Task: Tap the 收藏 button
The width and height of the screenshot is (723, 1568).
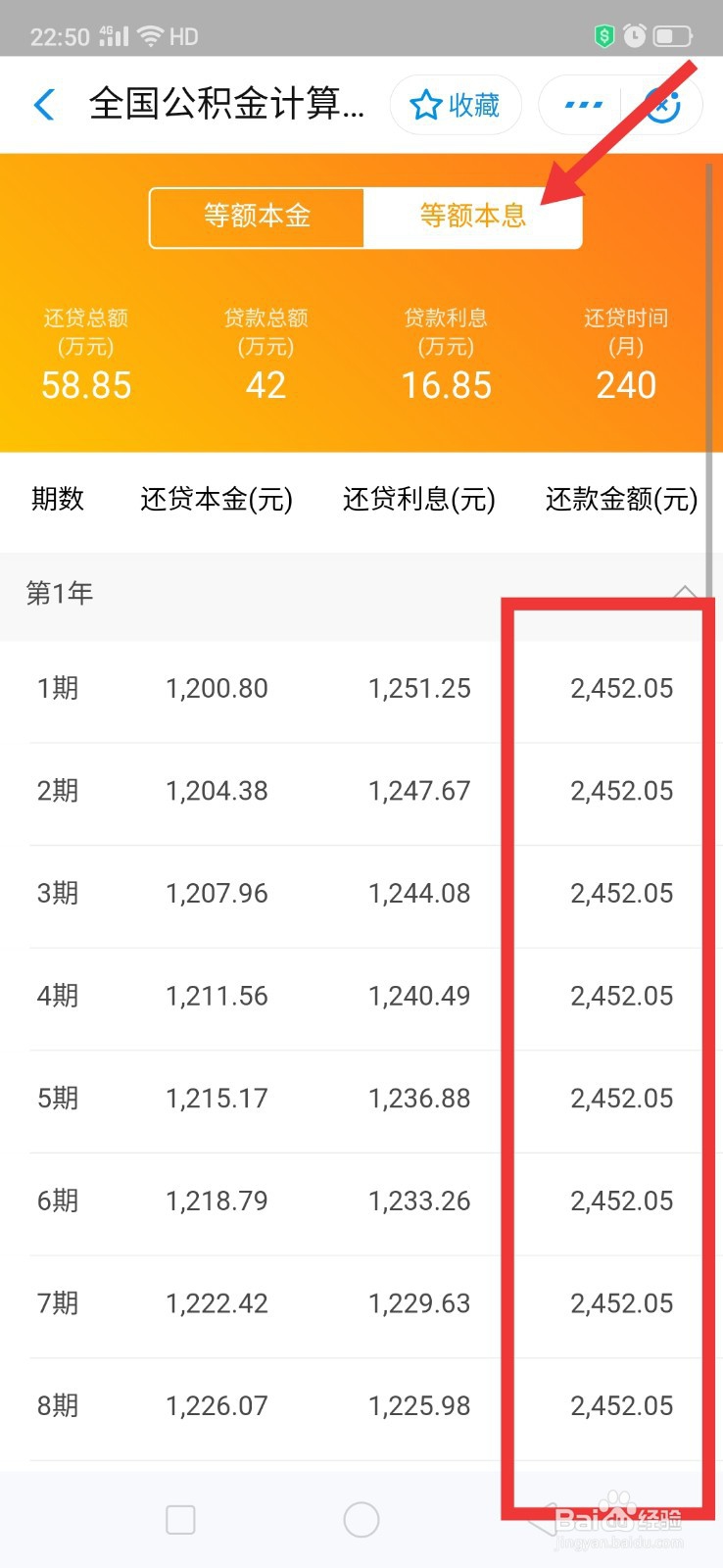Action: [456, 104]
